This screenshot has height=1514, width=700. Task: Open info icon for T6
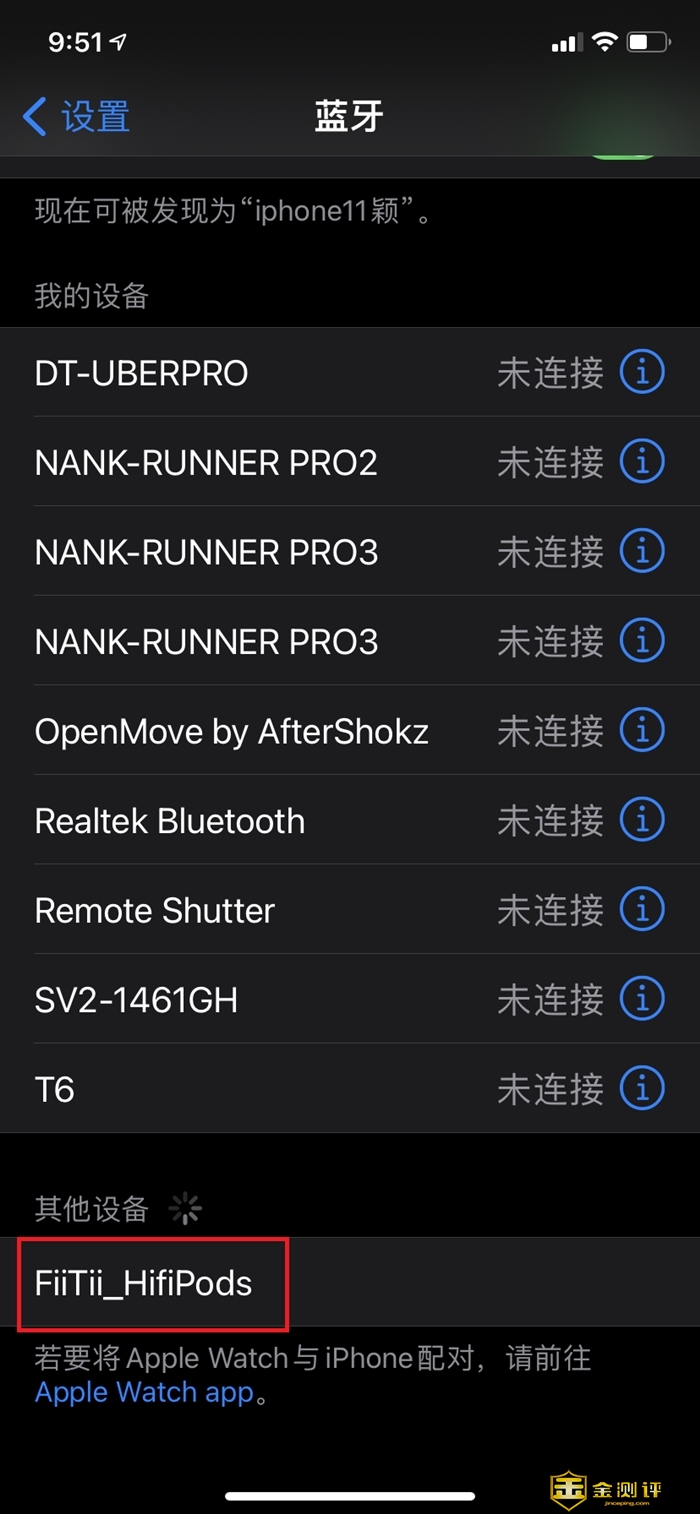point(642,1089)
